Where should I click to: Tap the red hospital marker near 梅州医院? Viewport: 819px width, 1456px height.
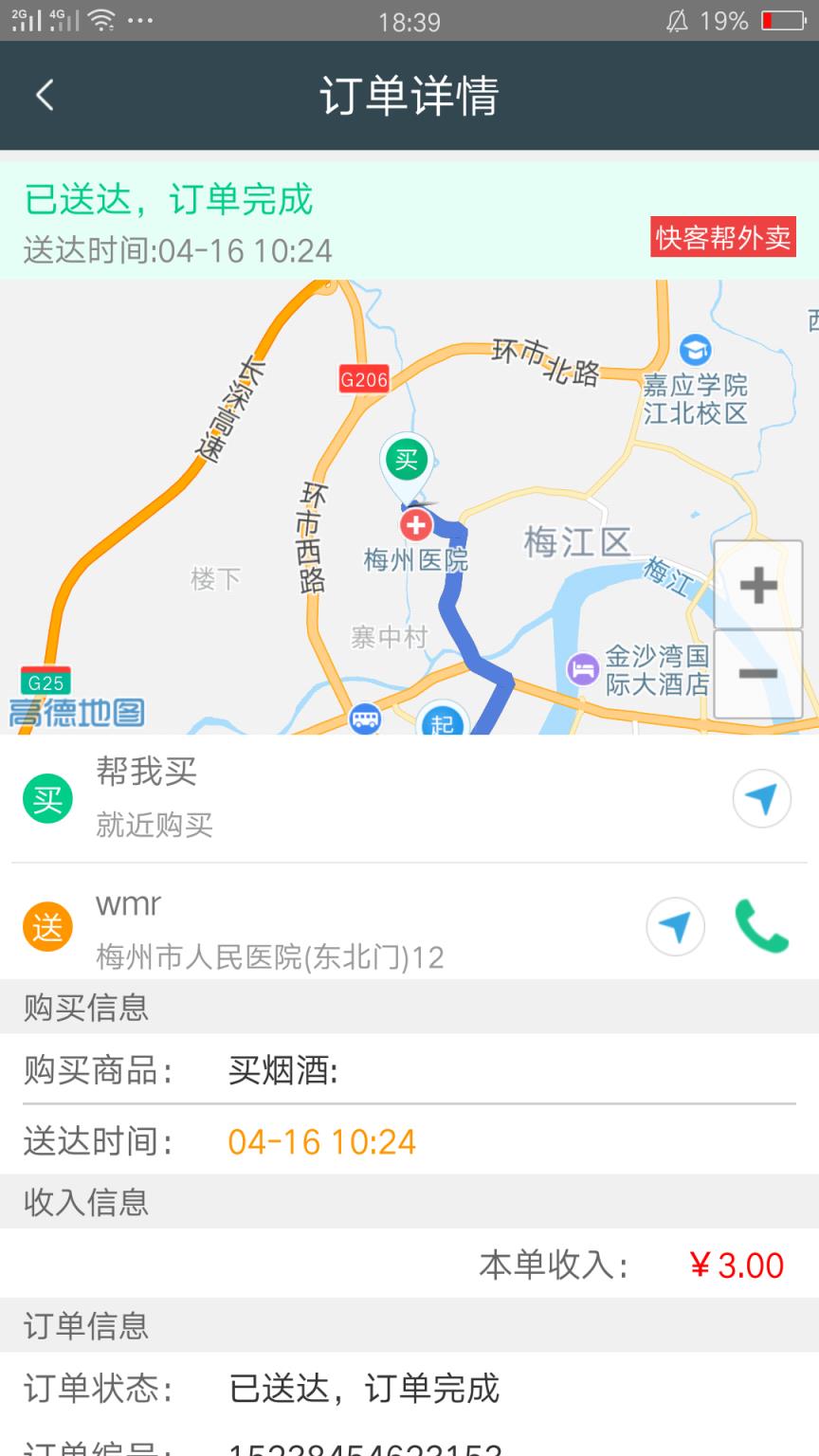point(415,526)
